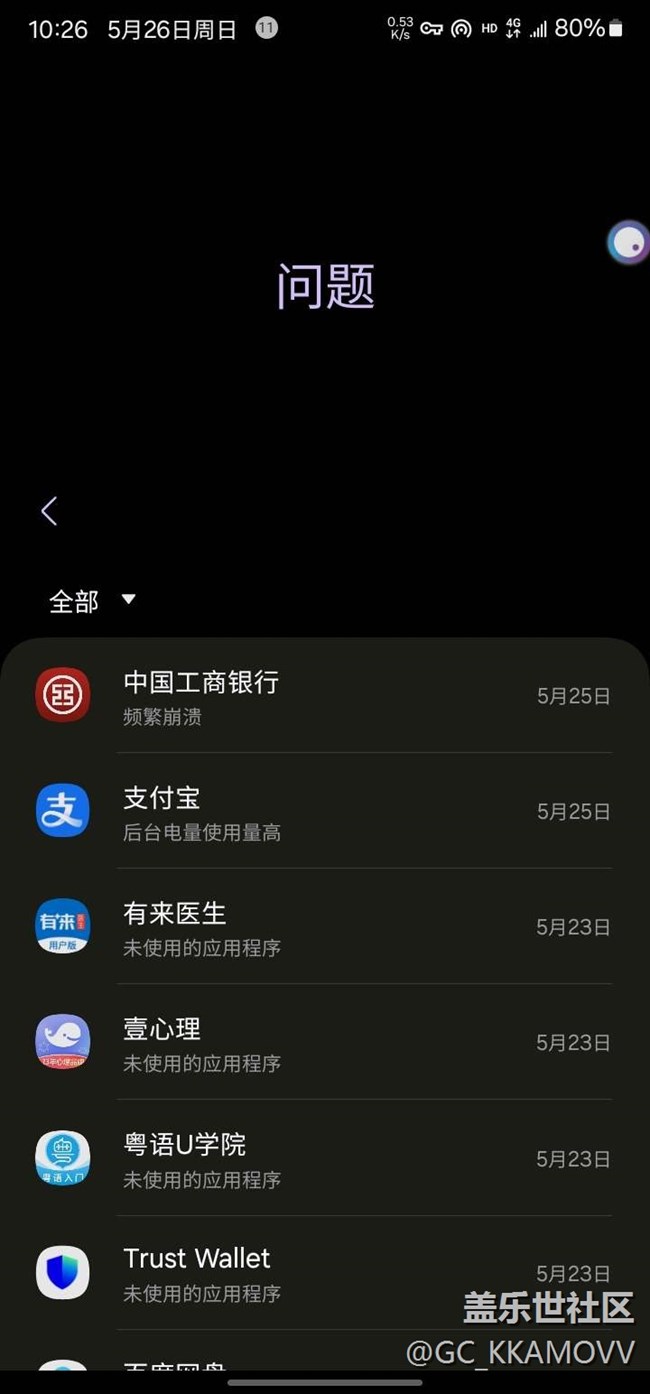Open the Trust Wallet entry
Image resolution: width=650 pixels, height=1394 pixels.
click(x=325, y=1273)
